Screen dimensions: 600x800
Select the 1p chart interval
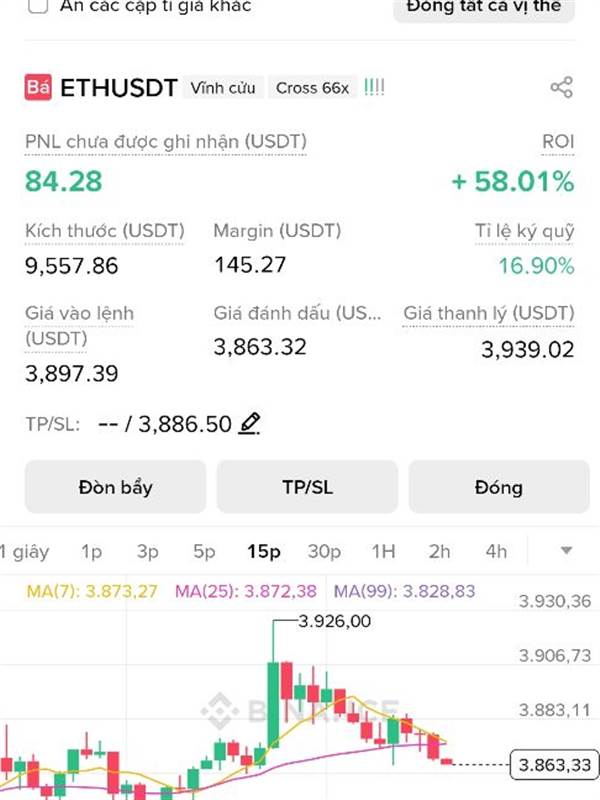(x=91, y=552)
